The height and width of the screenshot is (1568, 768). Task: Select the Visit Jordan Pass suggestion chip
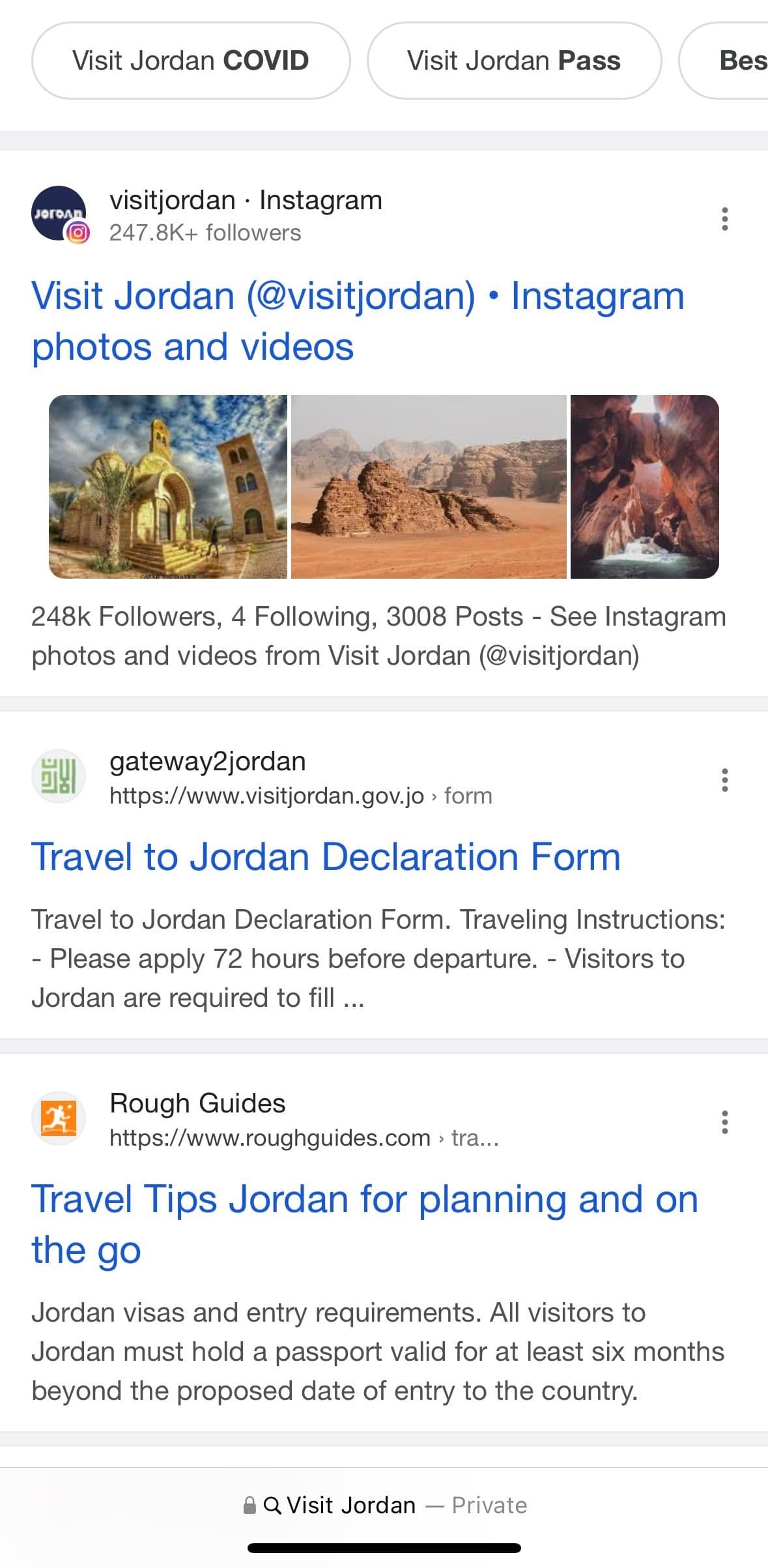click(x=514, y=61)
